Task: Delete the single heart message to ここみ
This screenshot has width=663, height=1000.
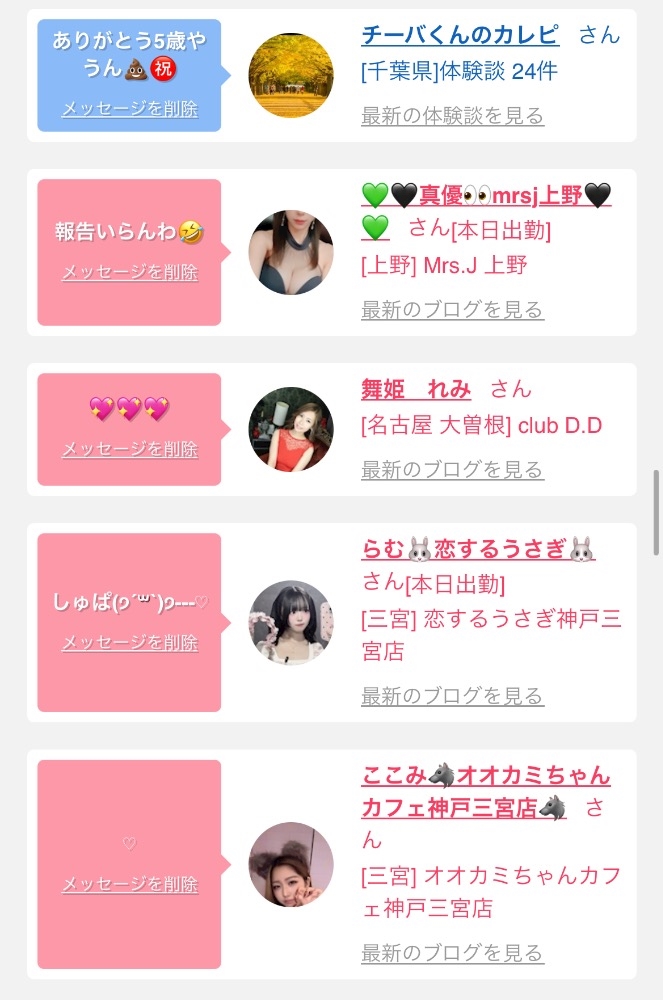Action: tap(130, 884)
